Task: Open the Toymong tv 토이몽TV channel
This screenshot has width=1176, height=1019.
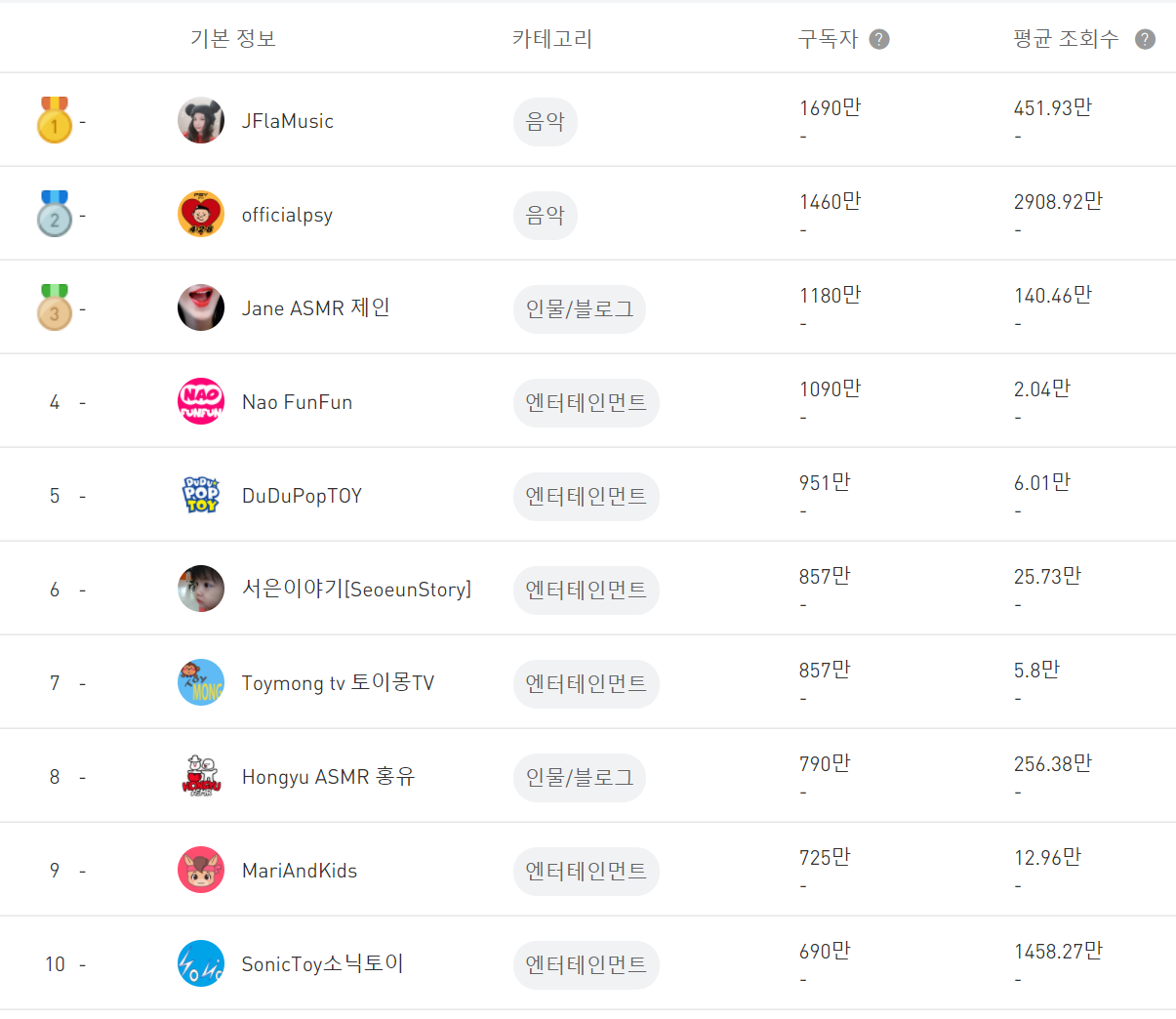Action: tap(338, 683)
